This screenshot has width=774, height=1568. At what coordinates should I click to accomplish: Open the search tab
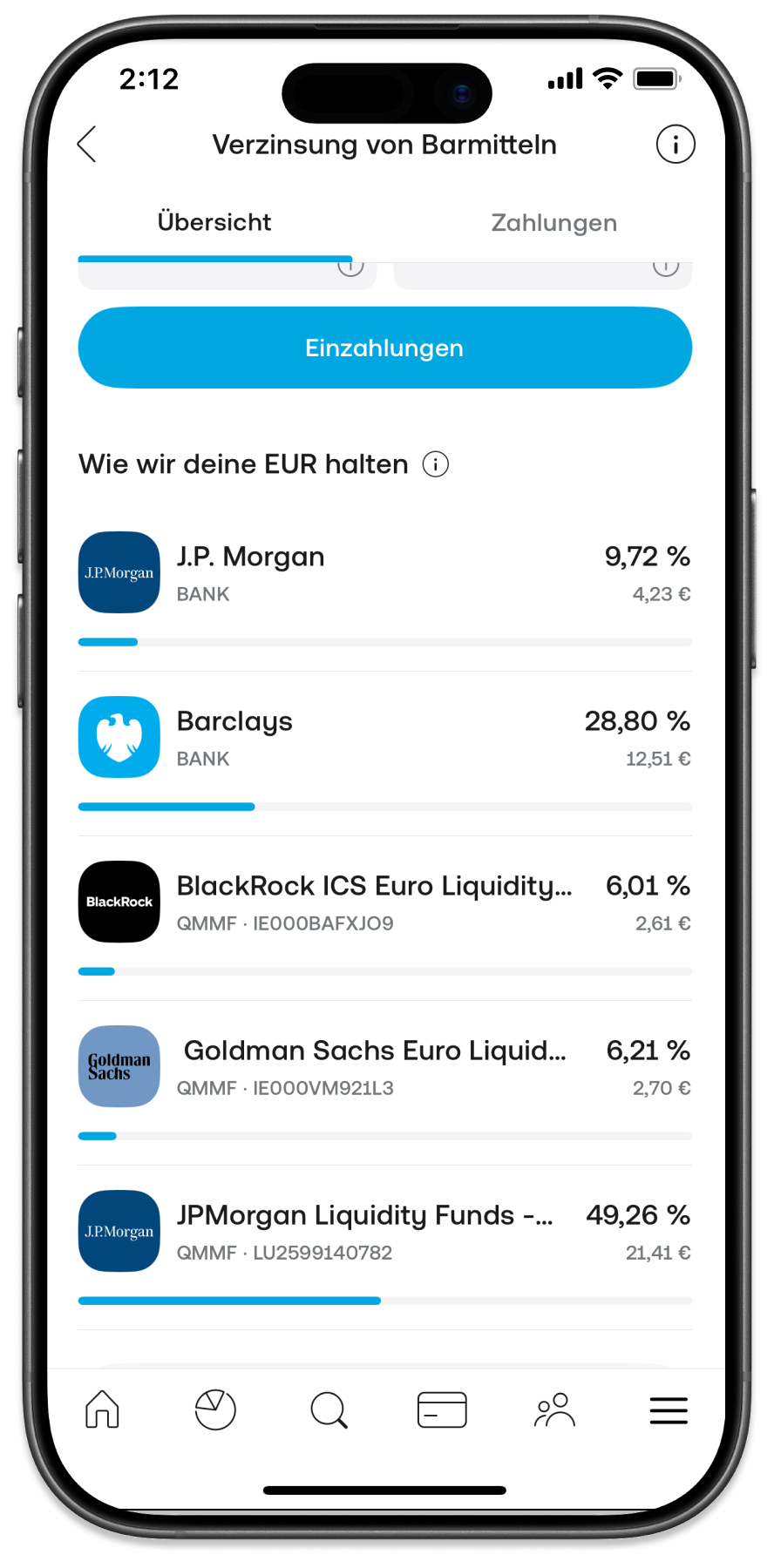329,1409
